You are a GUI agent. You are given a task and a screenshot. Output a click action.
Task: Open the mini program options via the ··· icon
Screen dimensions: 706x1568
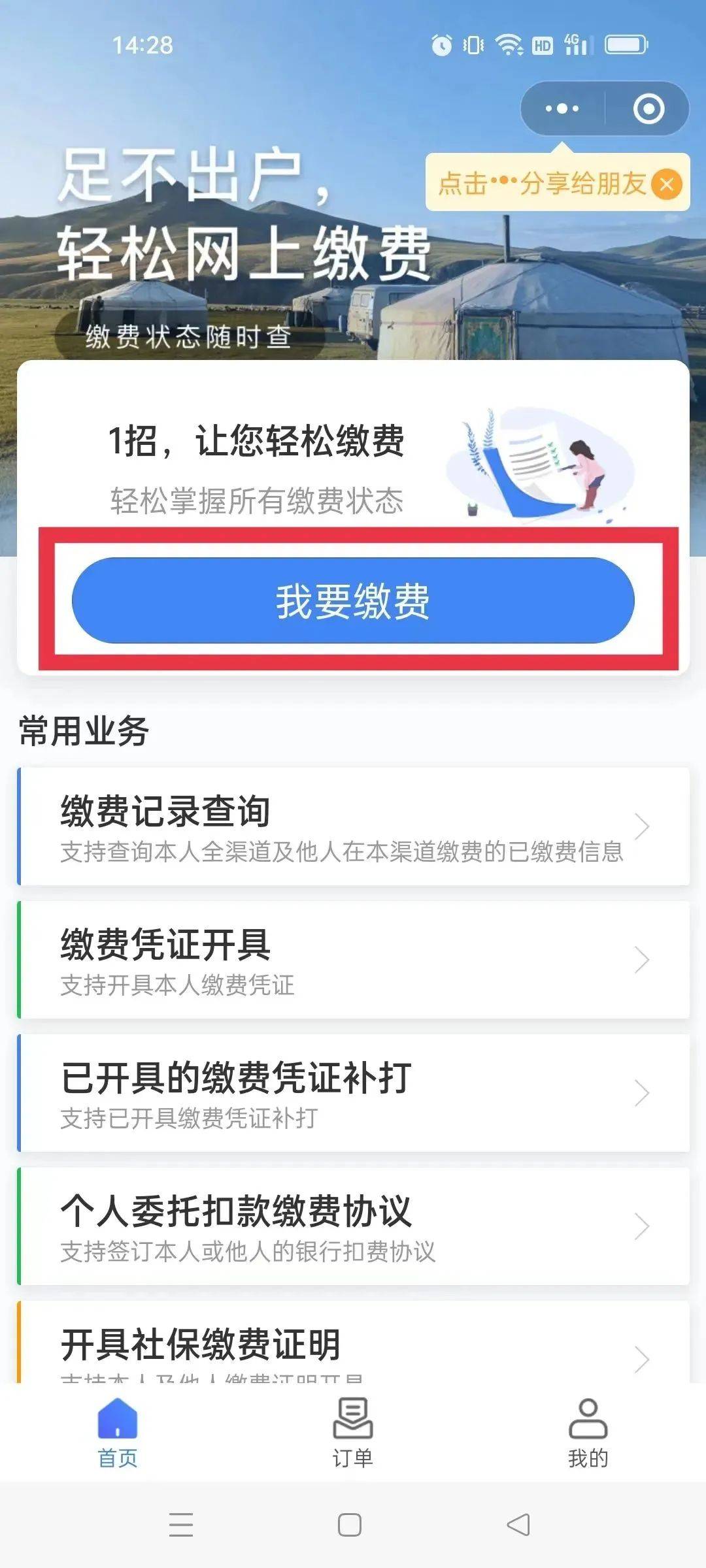tap(561, 108)
